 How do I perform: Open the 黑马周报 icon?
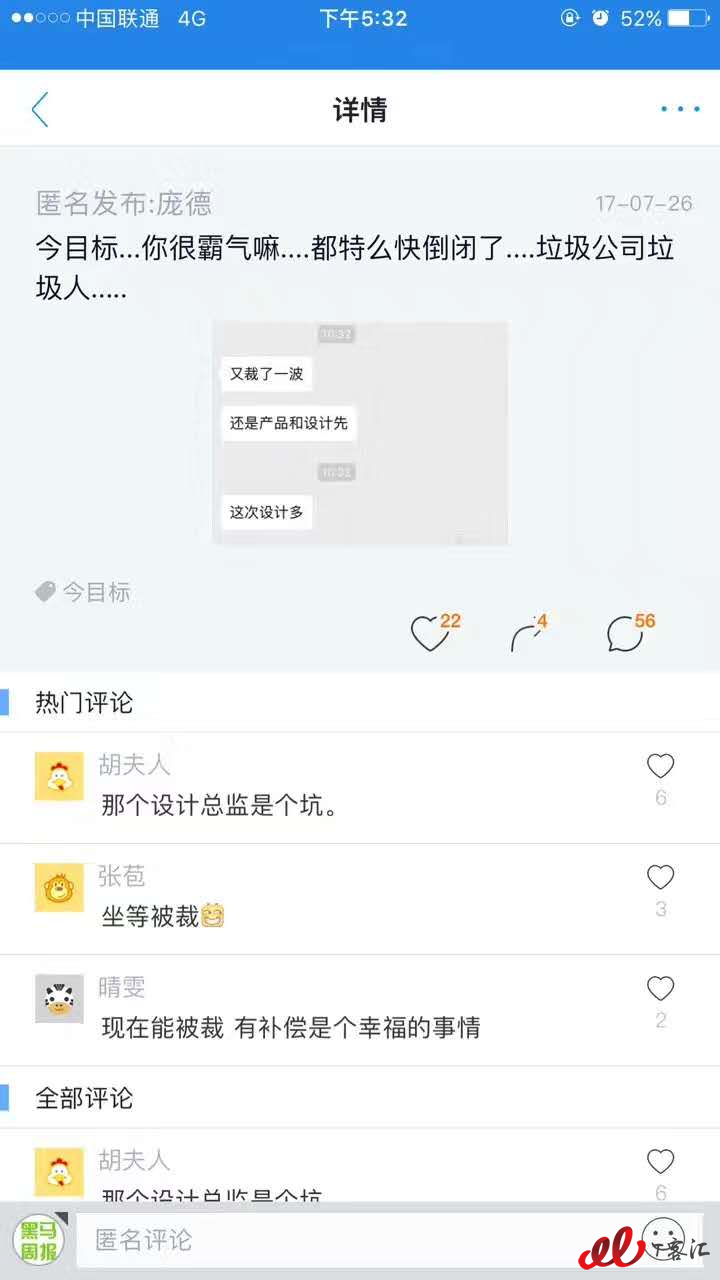[38, 1240]
